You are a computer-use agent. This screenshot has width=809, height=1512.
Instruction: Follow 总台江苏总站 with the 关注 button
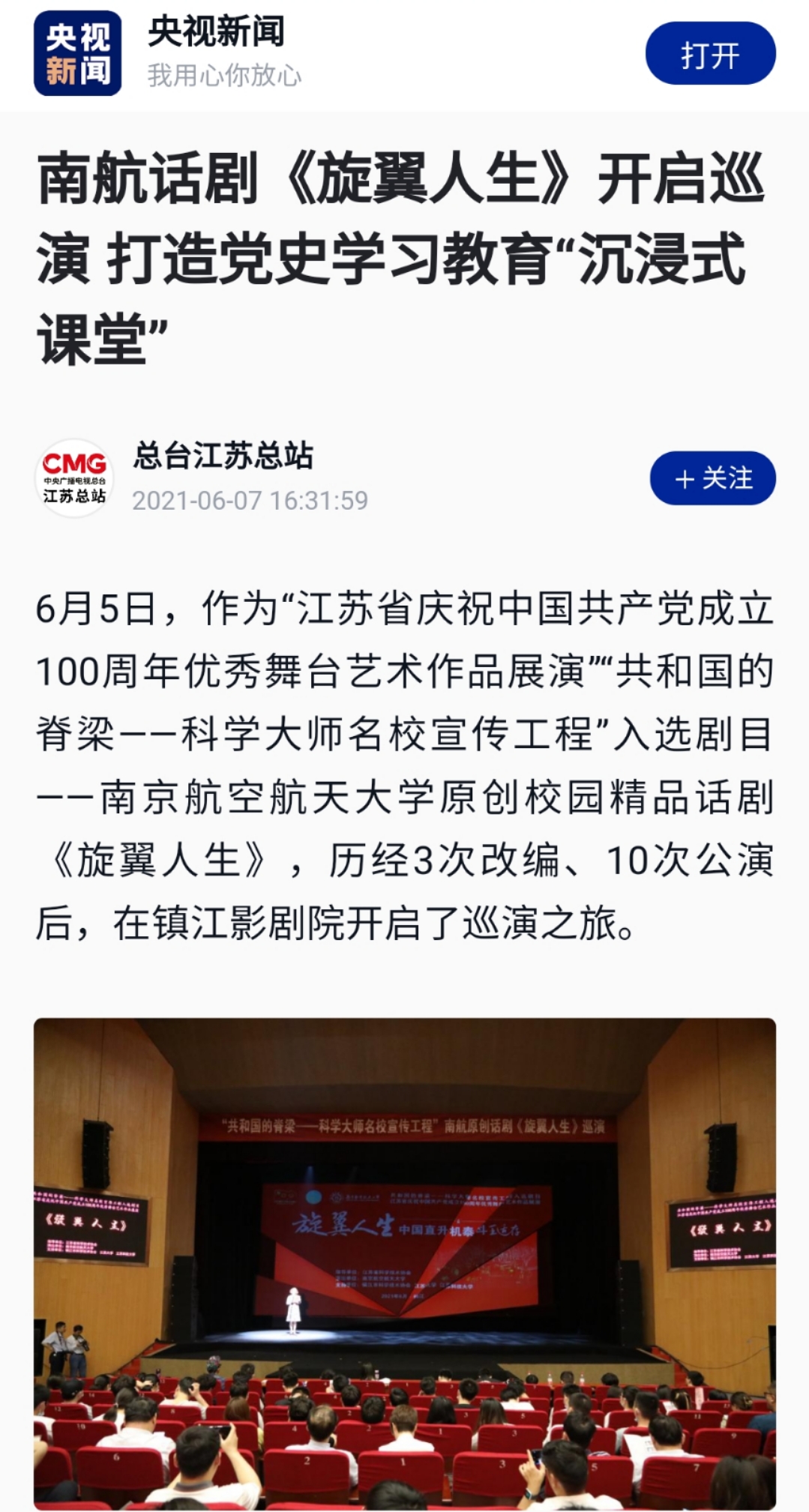point(712,478)
